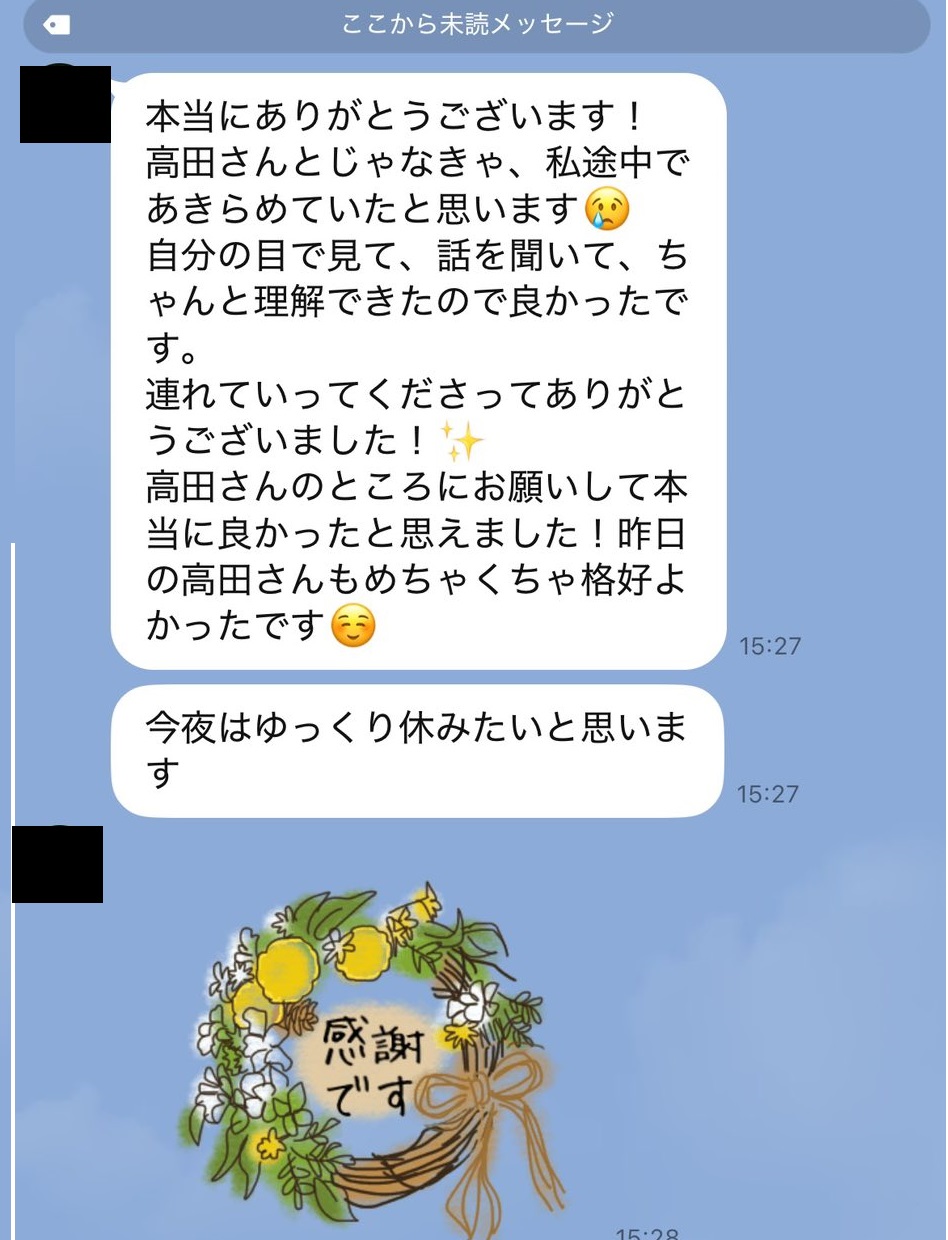
Task: Tap the sender avatar above the 感謝です sticker
Action: click(58, 864)
